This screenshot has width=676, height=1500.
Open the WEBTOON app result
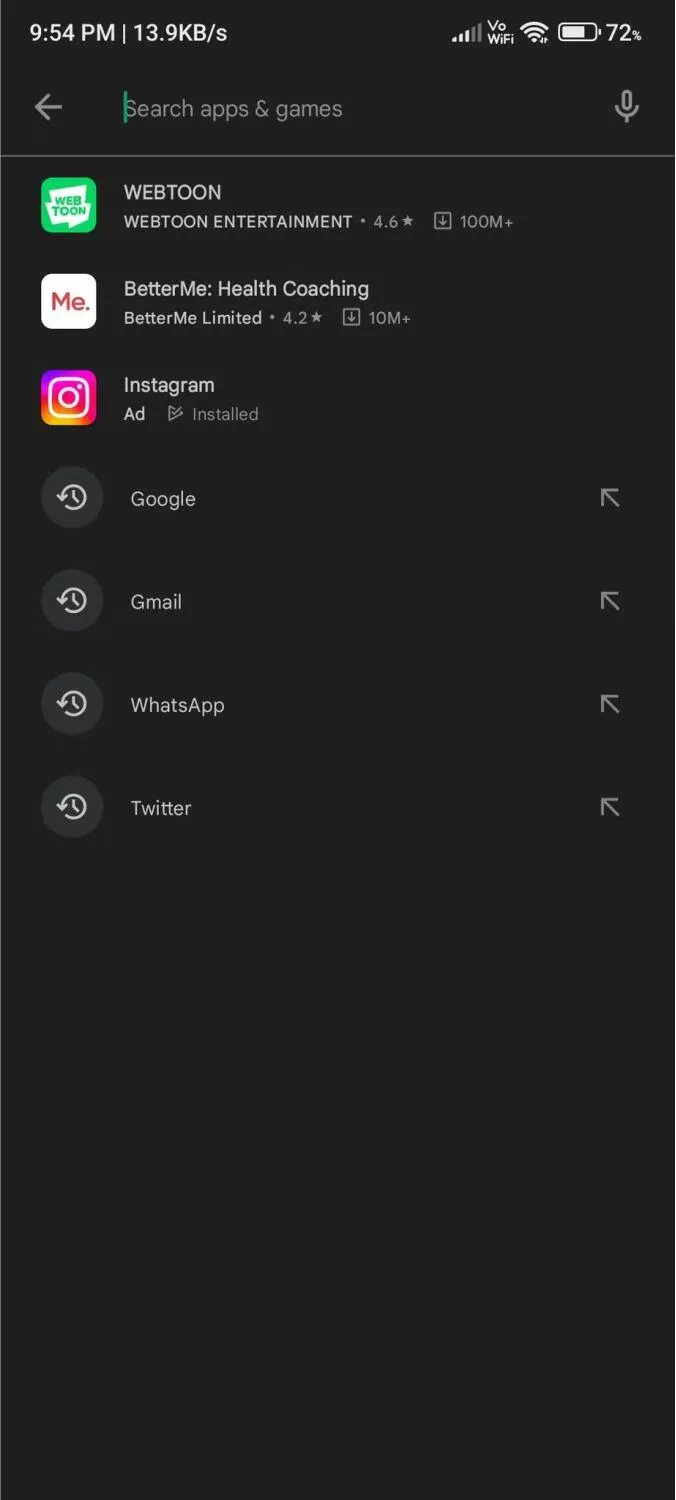338,205
